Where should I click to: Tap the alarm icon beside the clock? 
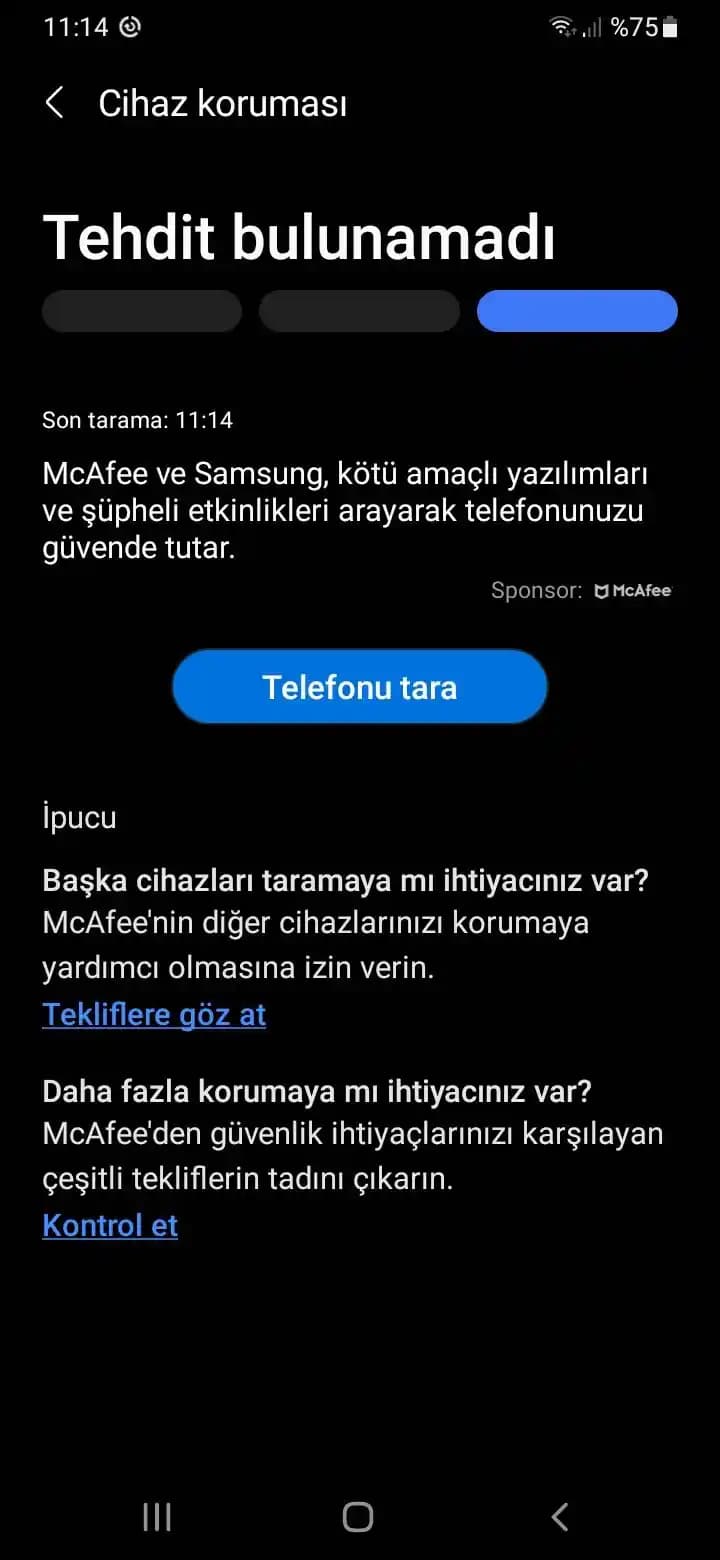pos(128,26)
